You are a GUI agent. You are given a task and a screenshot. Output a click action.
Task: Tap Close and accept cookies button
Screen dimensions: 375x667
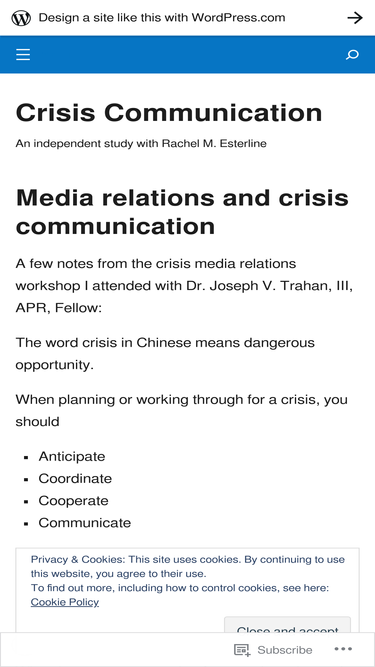[x=287, y=625]
